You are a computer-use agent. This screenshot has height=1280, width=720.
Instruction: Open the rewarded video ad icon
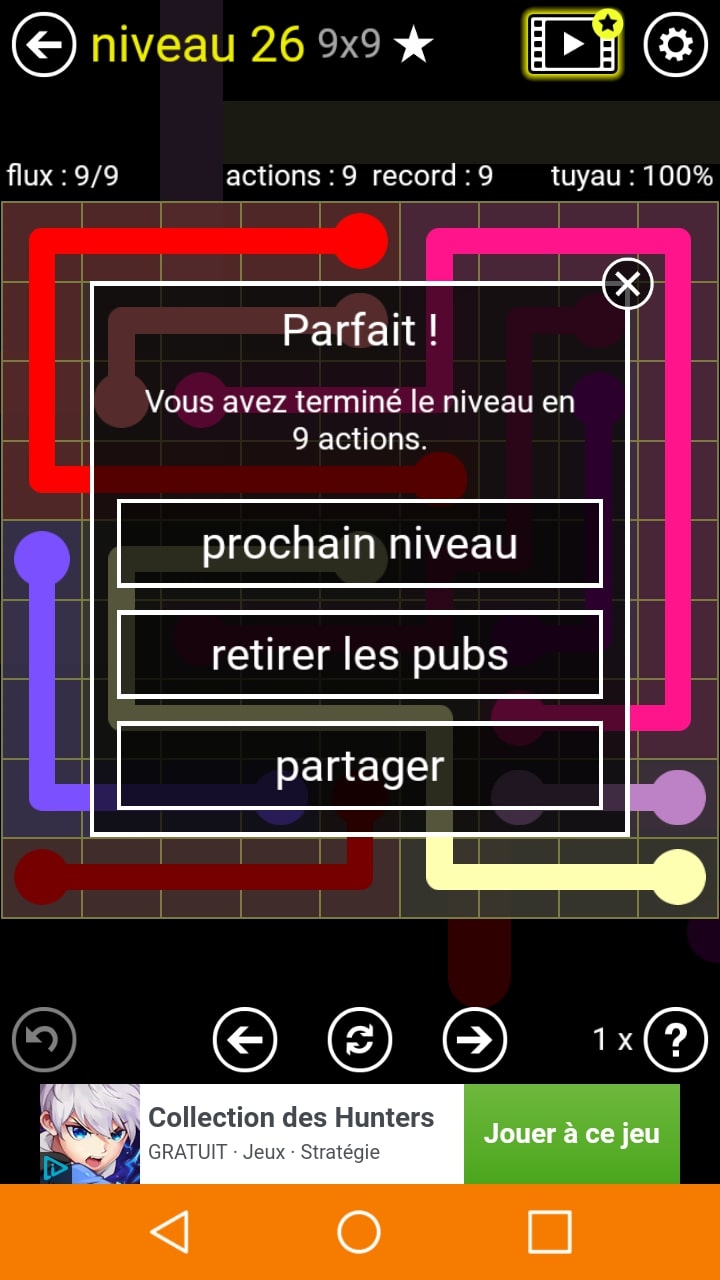(573, 45)
